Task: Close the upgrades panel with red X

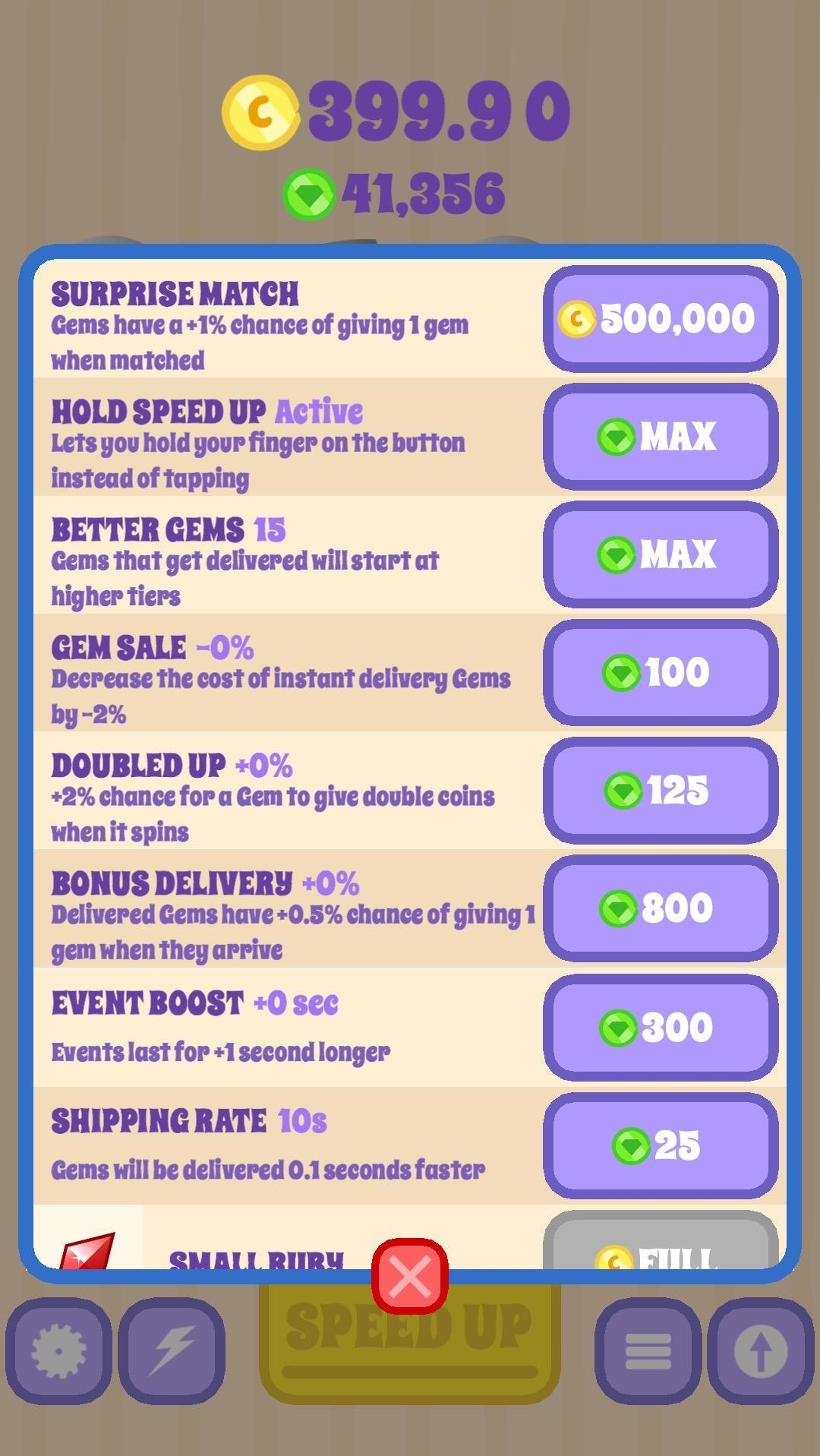Action: coord(409,1276)
